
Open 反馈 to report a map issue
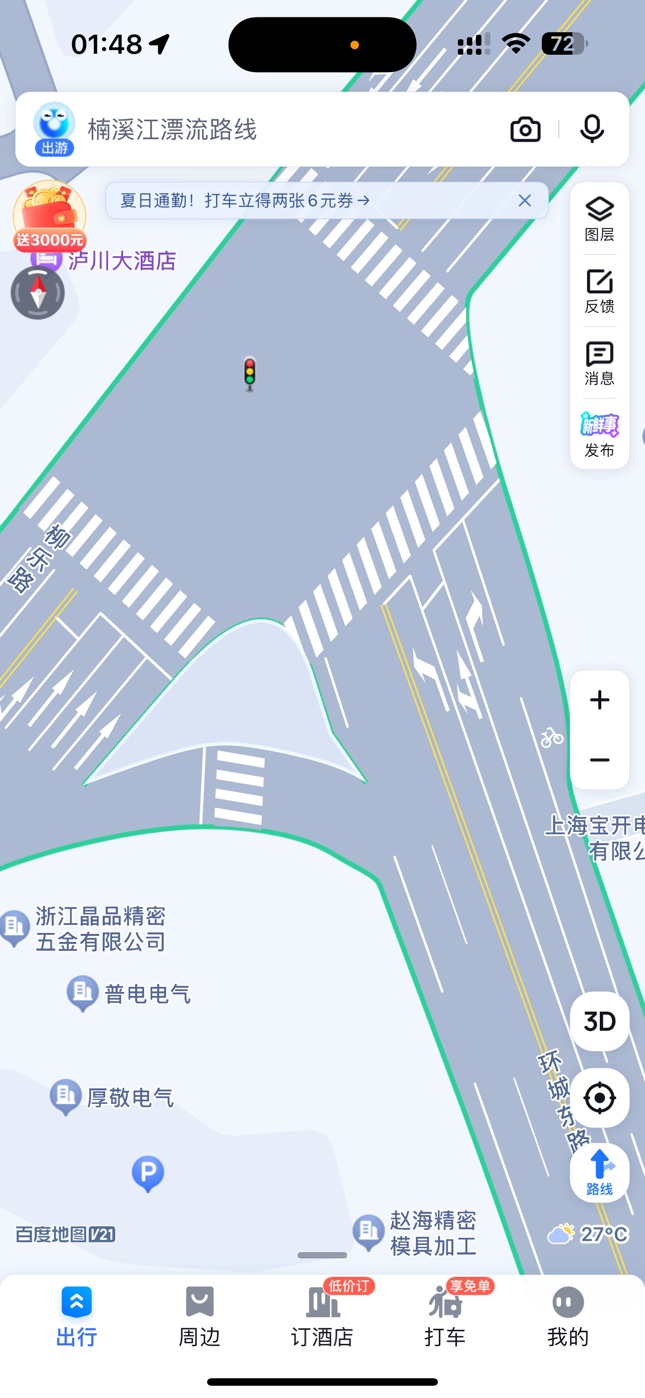(599, 291)
